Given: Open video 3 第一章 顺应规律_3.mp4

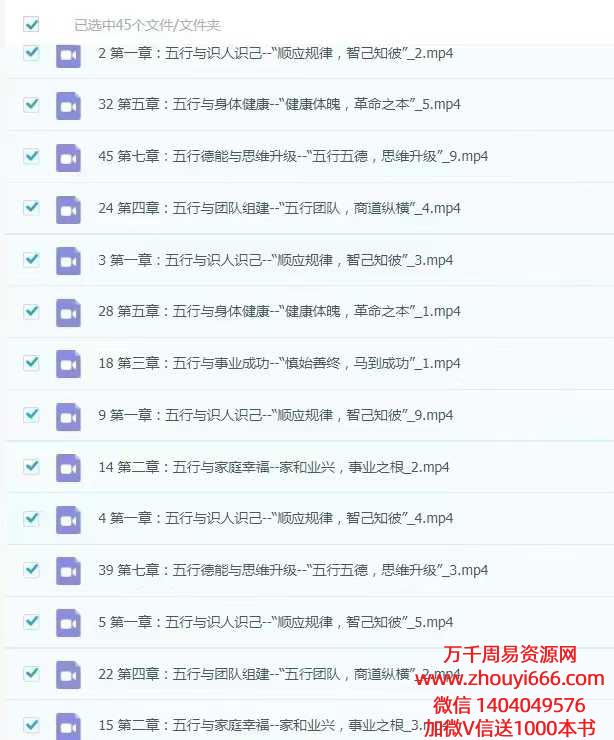Looking at the screenshot, I should click(x=275, y=260).
